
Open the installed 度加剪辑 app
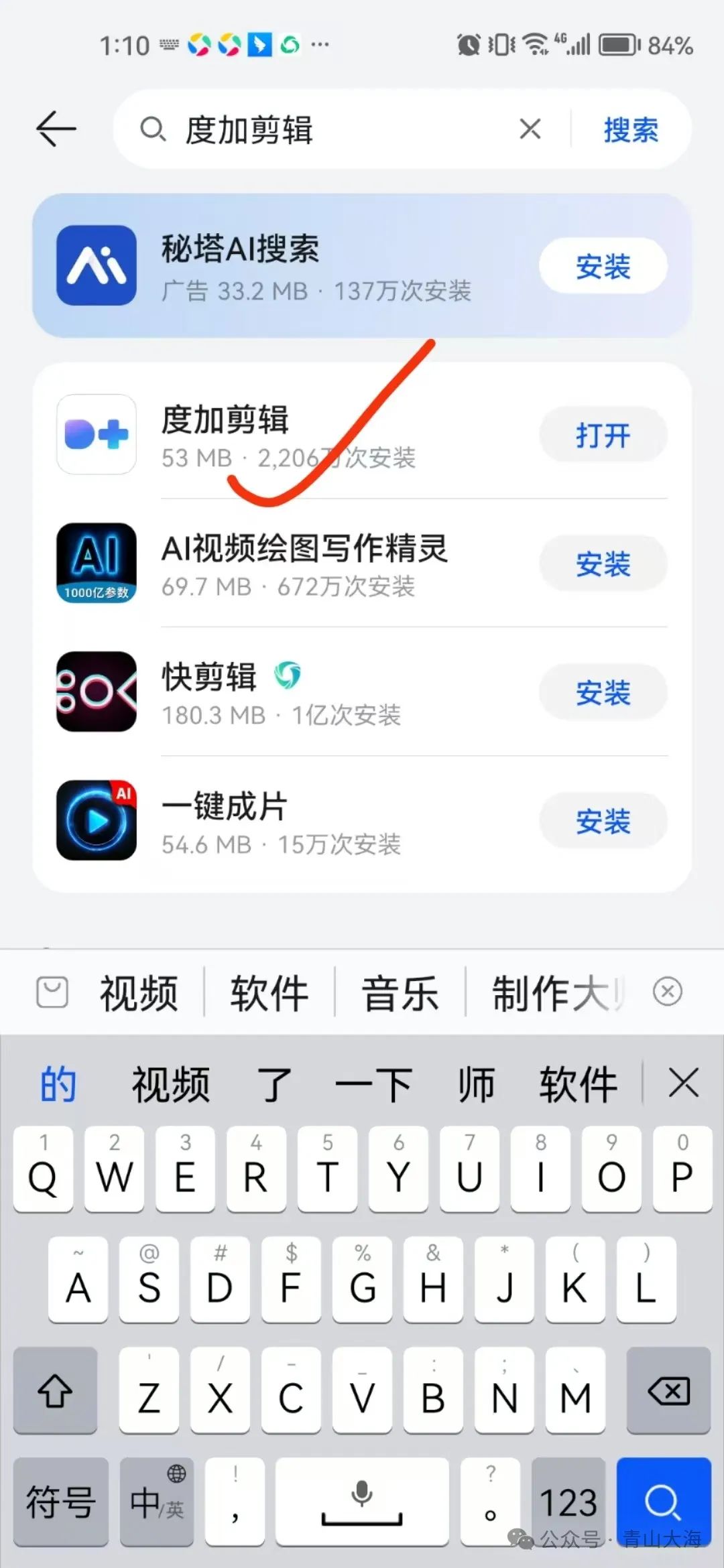tap(603, 435)
